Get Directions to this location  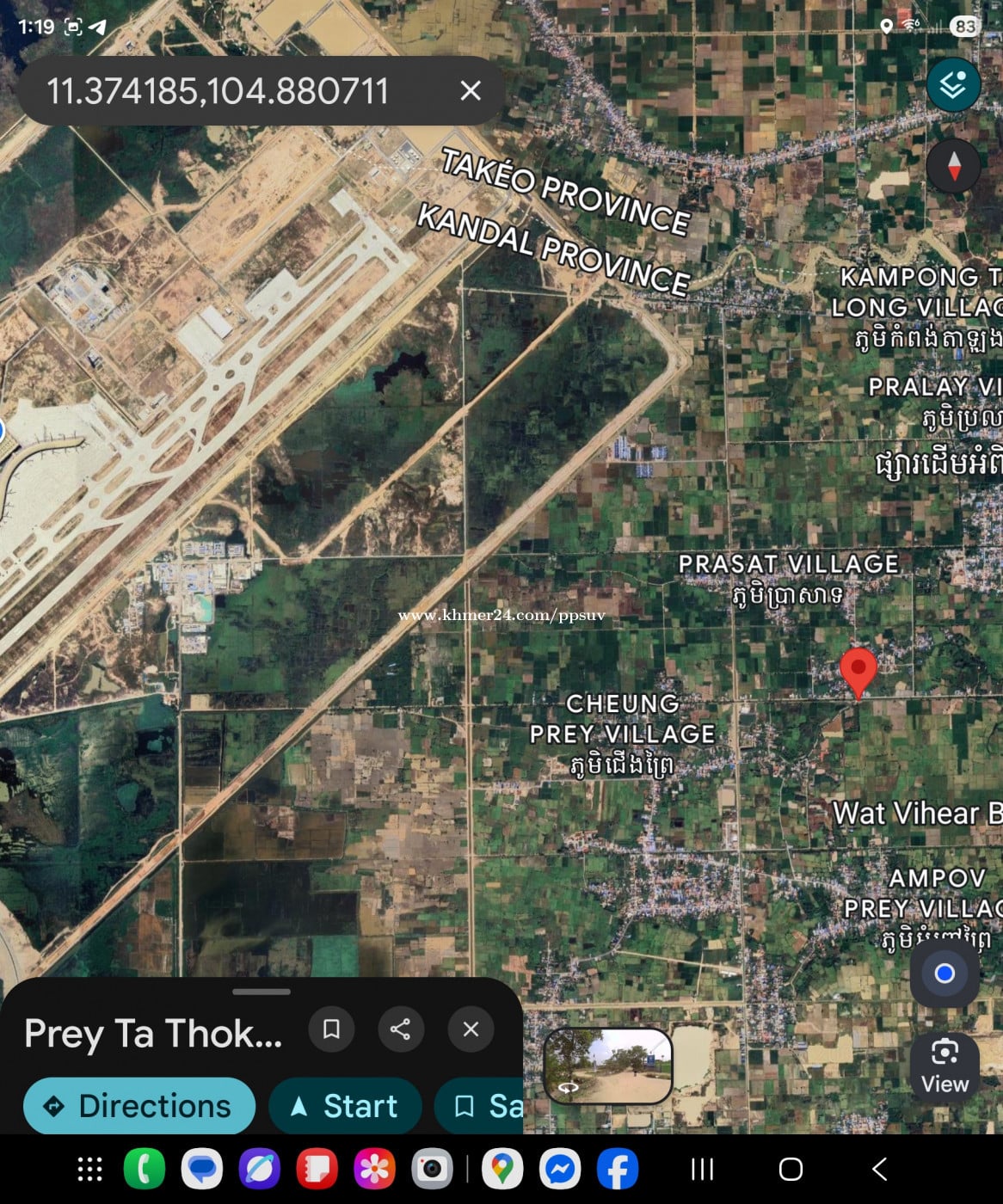[139, 1106]
